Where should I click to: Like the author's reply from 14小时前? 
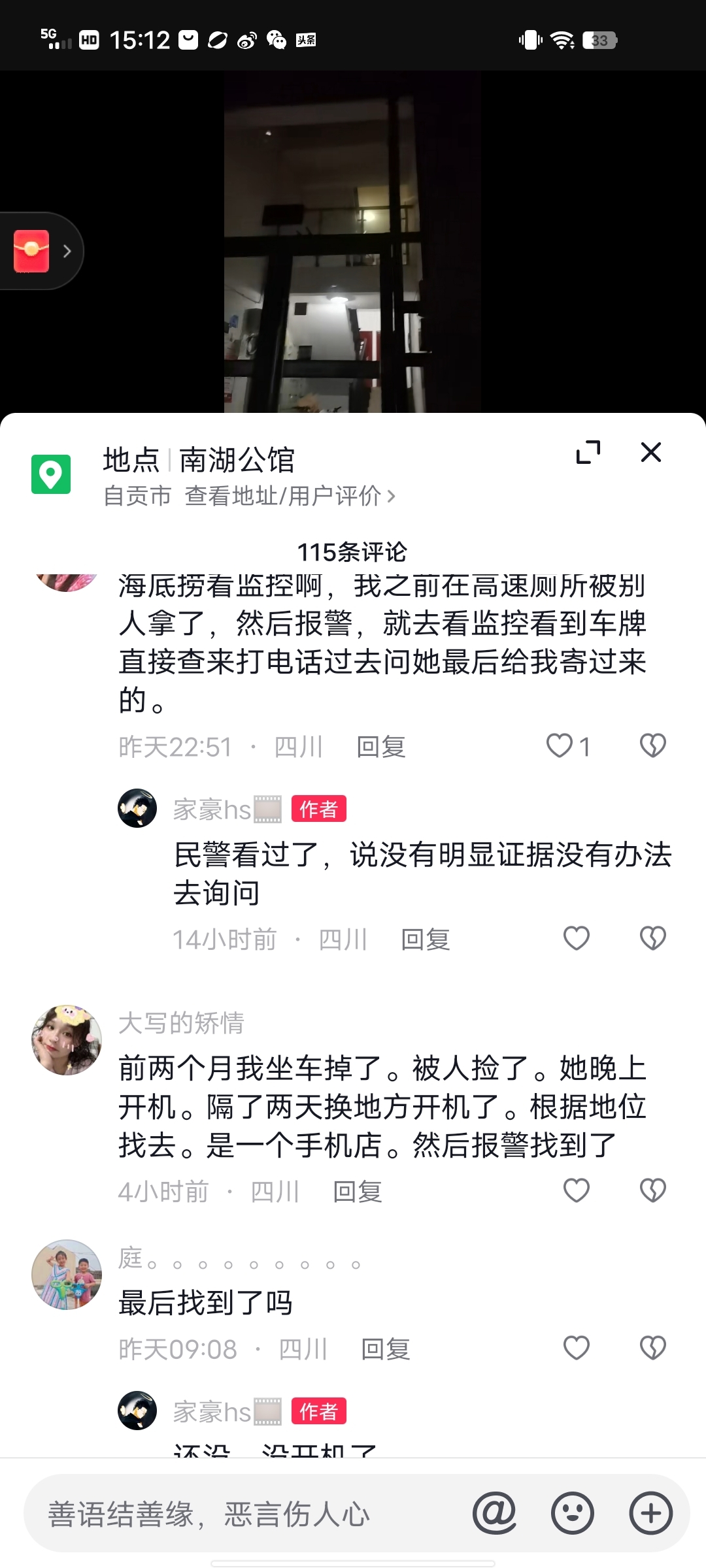(577, 938)
